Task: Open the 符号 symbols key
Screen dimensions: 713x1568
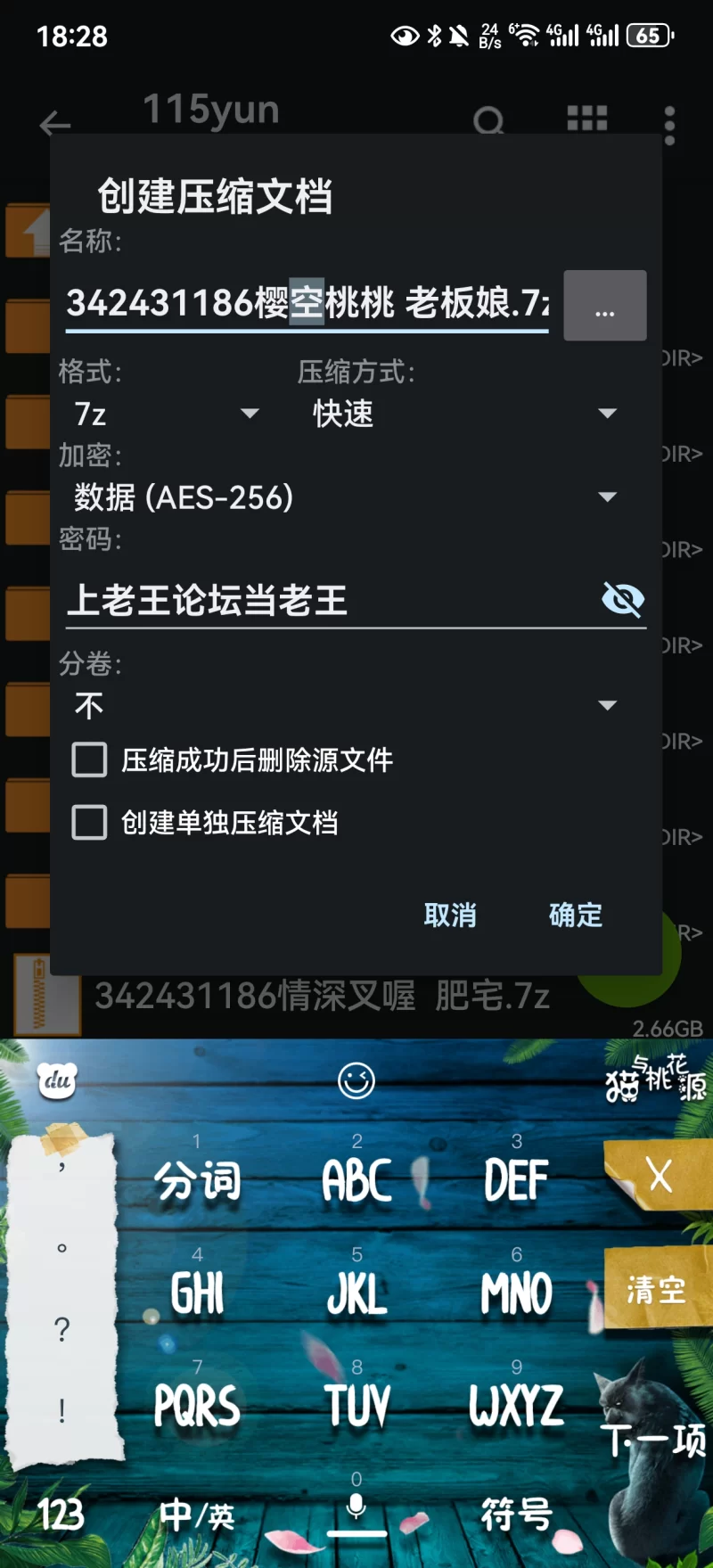Action: click(x=516, y=1515)
